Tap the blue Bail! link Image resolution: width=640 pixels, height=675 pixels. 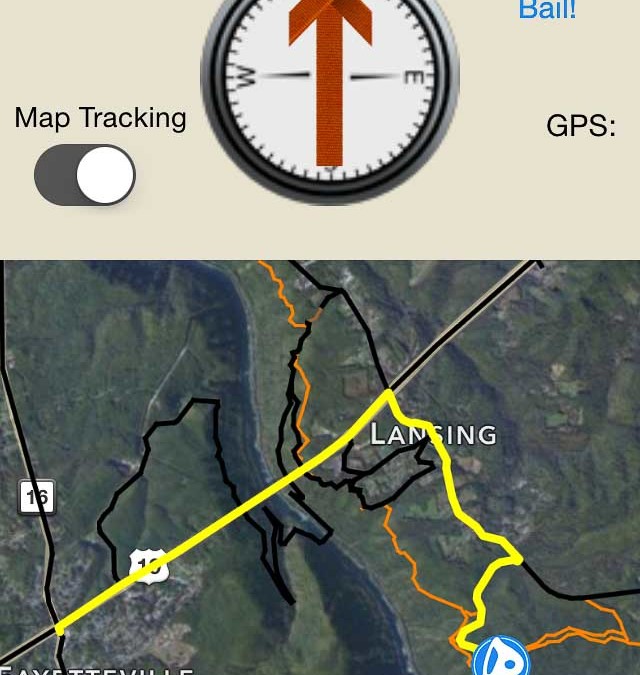point(547,10)
